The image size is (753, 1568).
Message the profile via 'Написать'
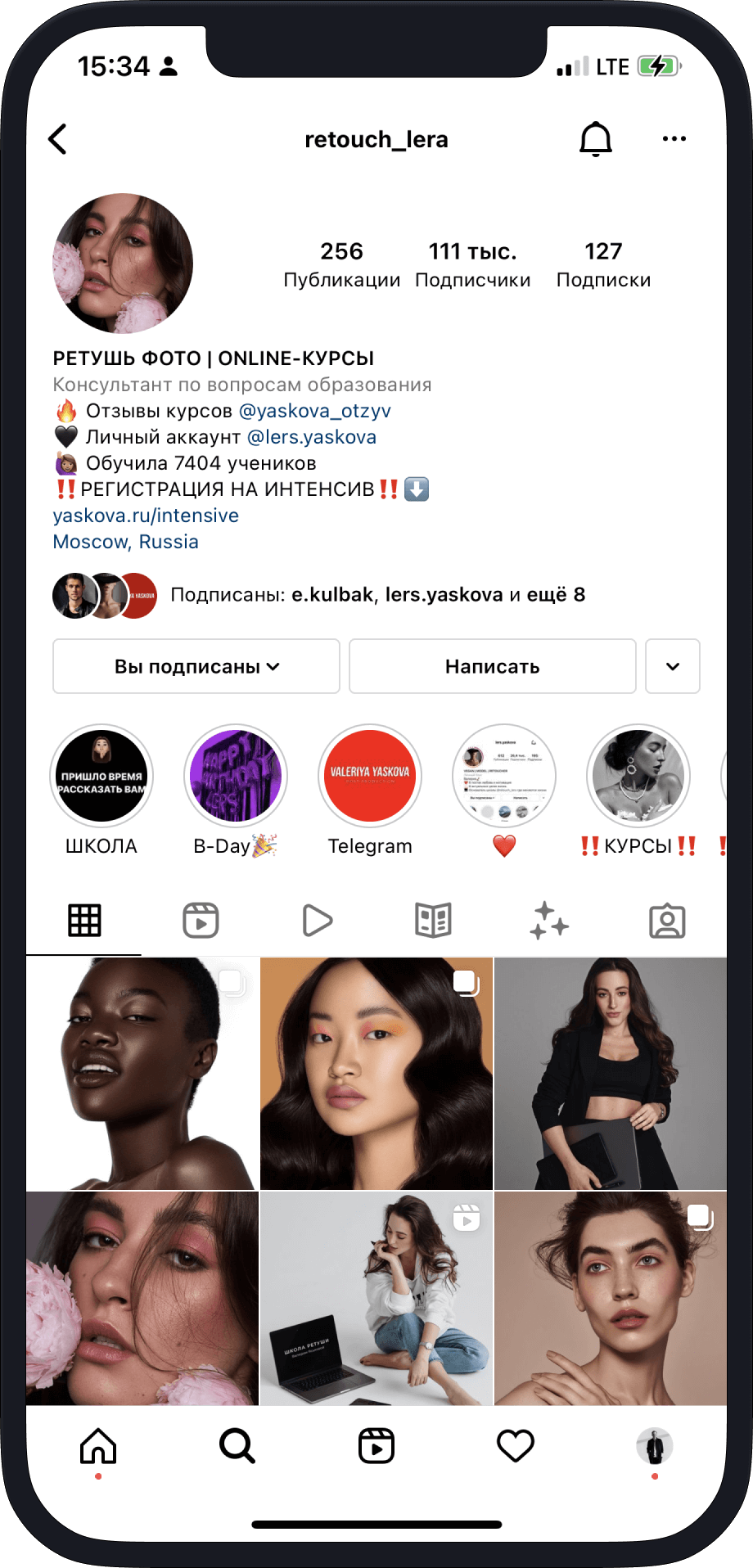[x=492, y=666]
